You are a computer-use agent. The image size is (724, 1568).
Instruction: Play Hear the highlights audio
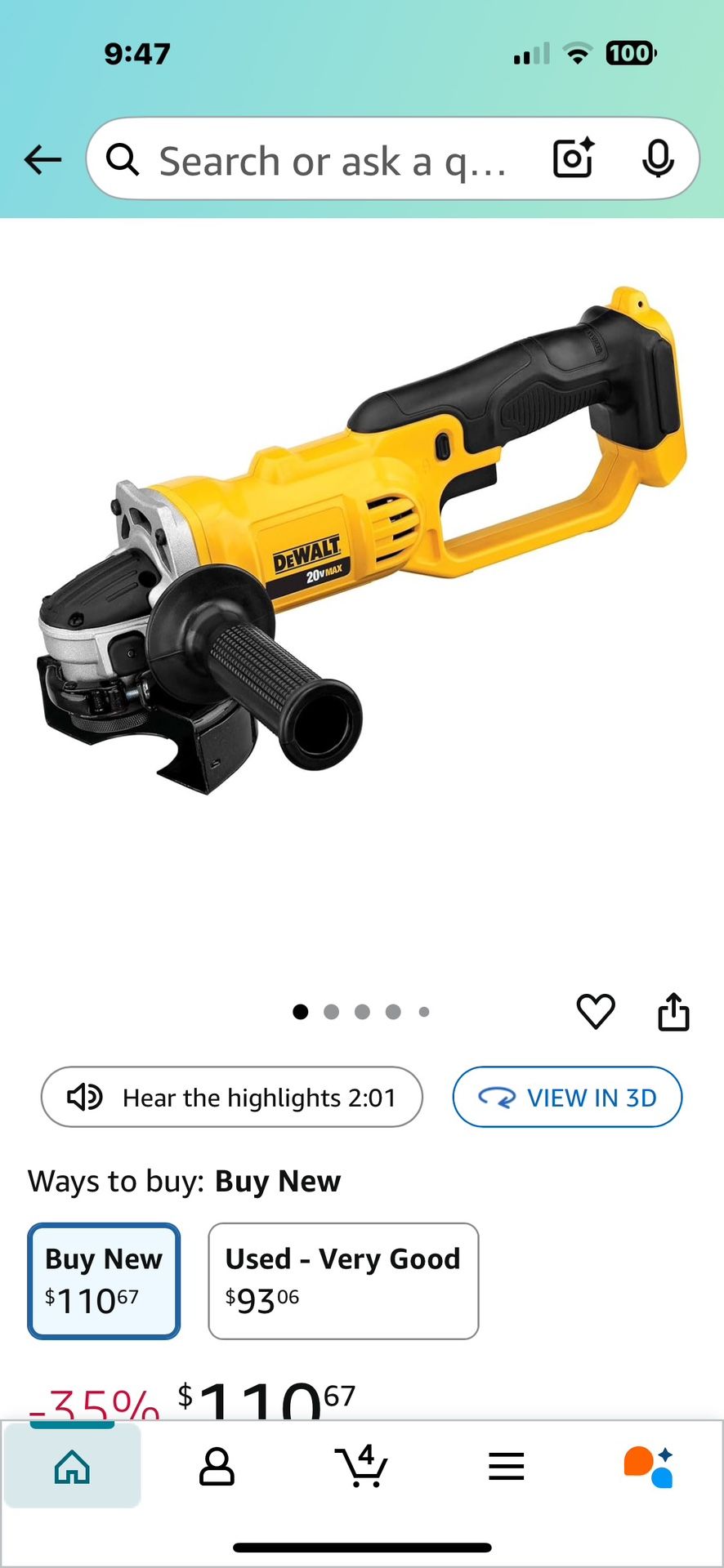coord(232,1097)
